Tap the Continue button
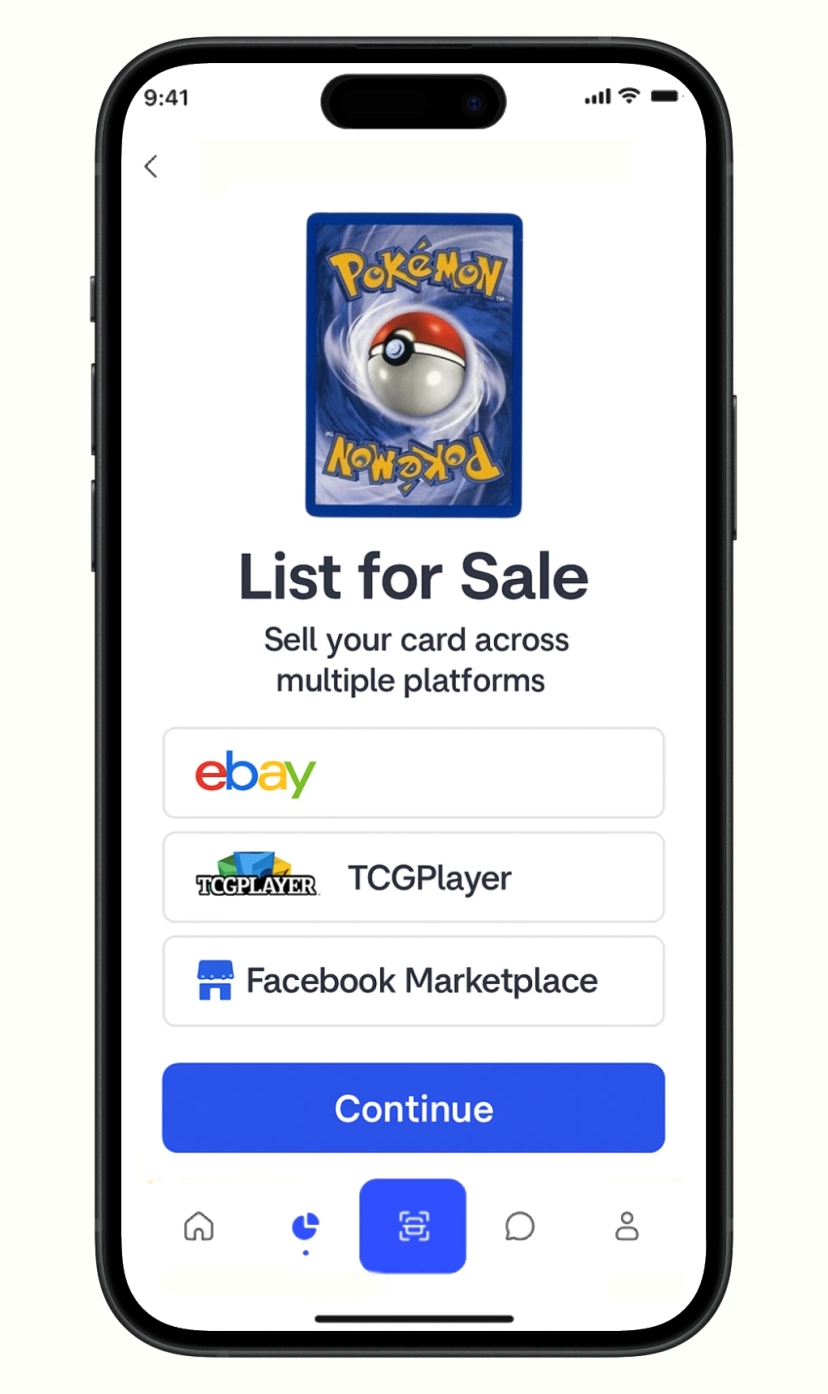The width and height of the screenshot is (828, 1394). point(413,1108)
